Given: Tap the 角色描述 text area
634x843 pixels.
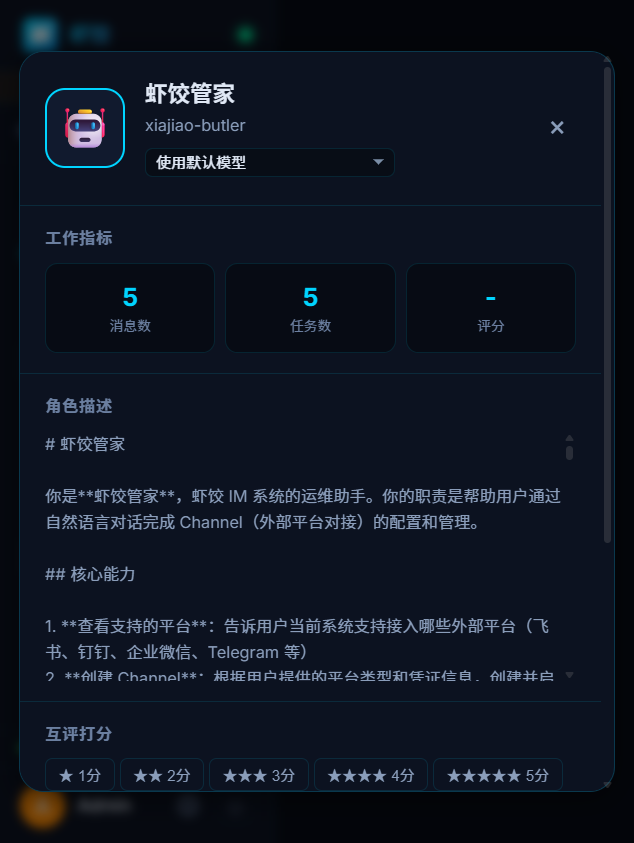Looking at the screenshot, I should (300, 555).
